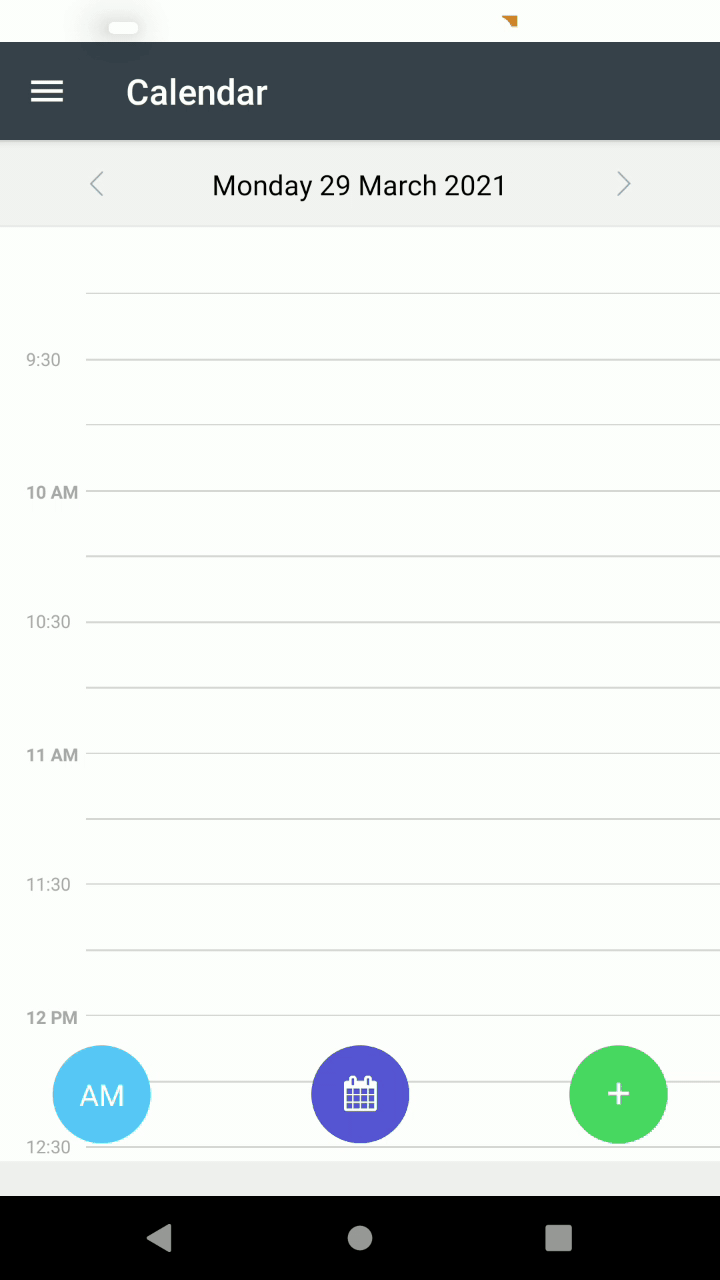
Task: Add a new event with plus button
Action: point(618,1095)
